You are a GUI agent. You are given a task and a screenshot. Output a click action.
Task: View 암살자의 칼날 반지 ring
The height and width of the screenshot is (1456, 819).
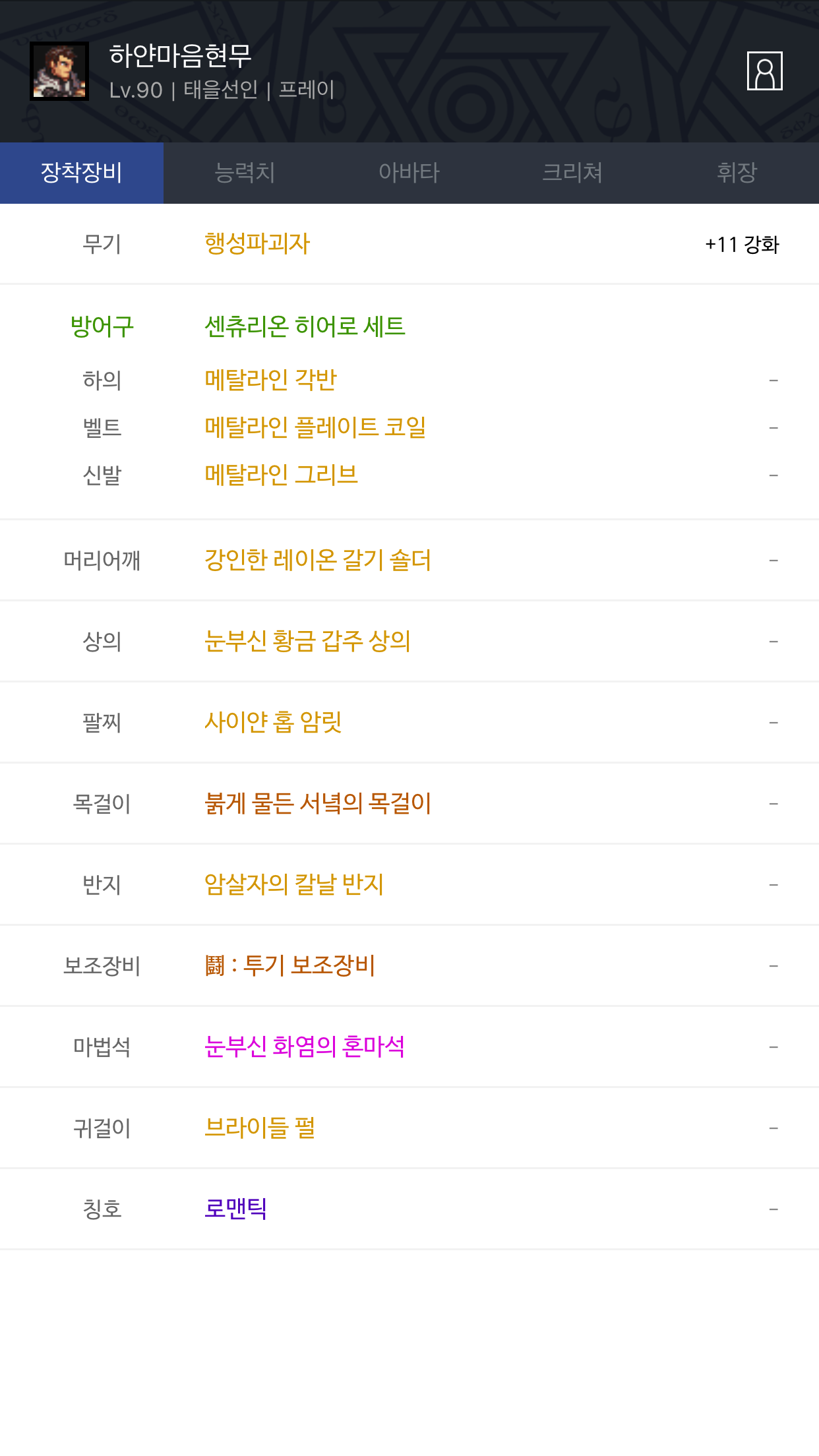pyautogui.click(x=294, y=884)
